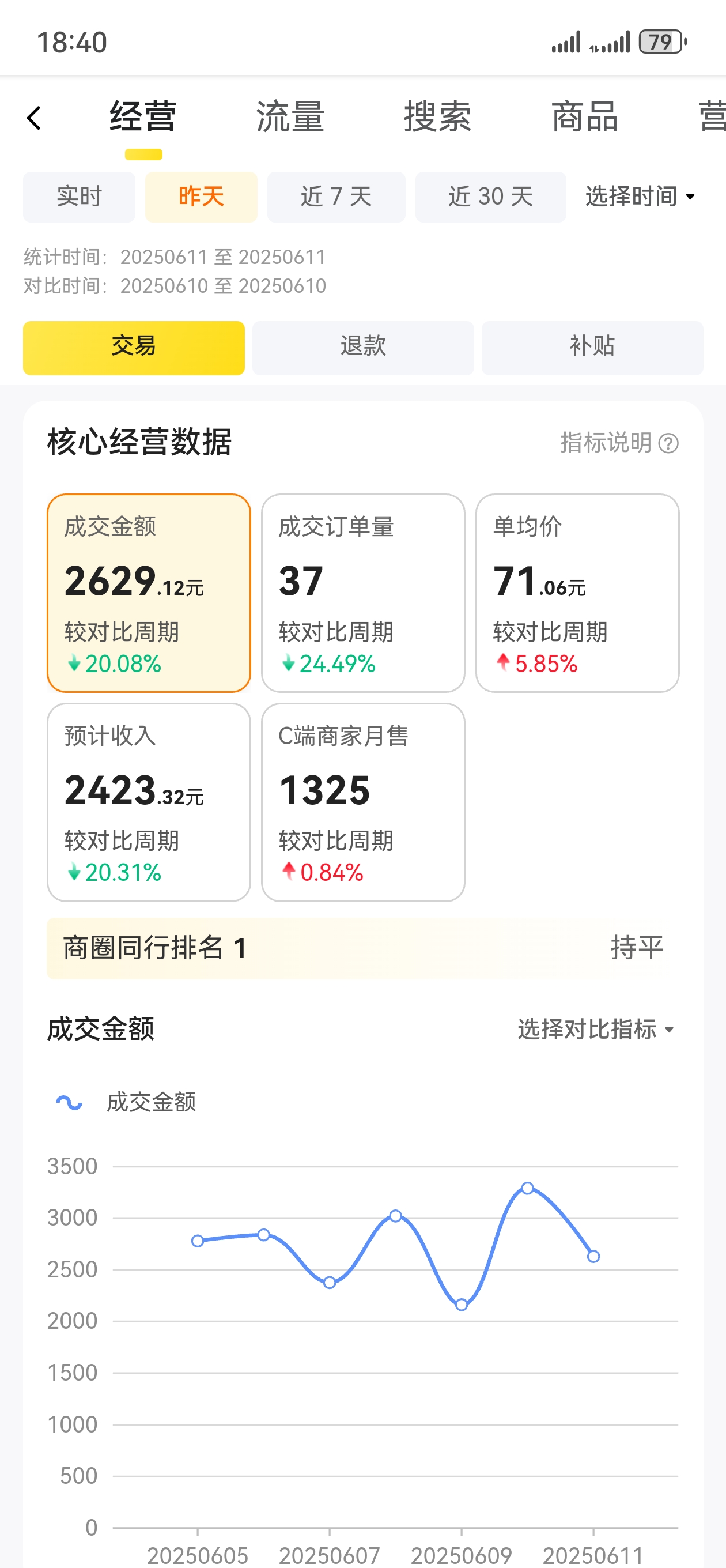This screenshot has height=1568, width=726.
Task: Switch to the 商品 tab
Action: [584, 117]
